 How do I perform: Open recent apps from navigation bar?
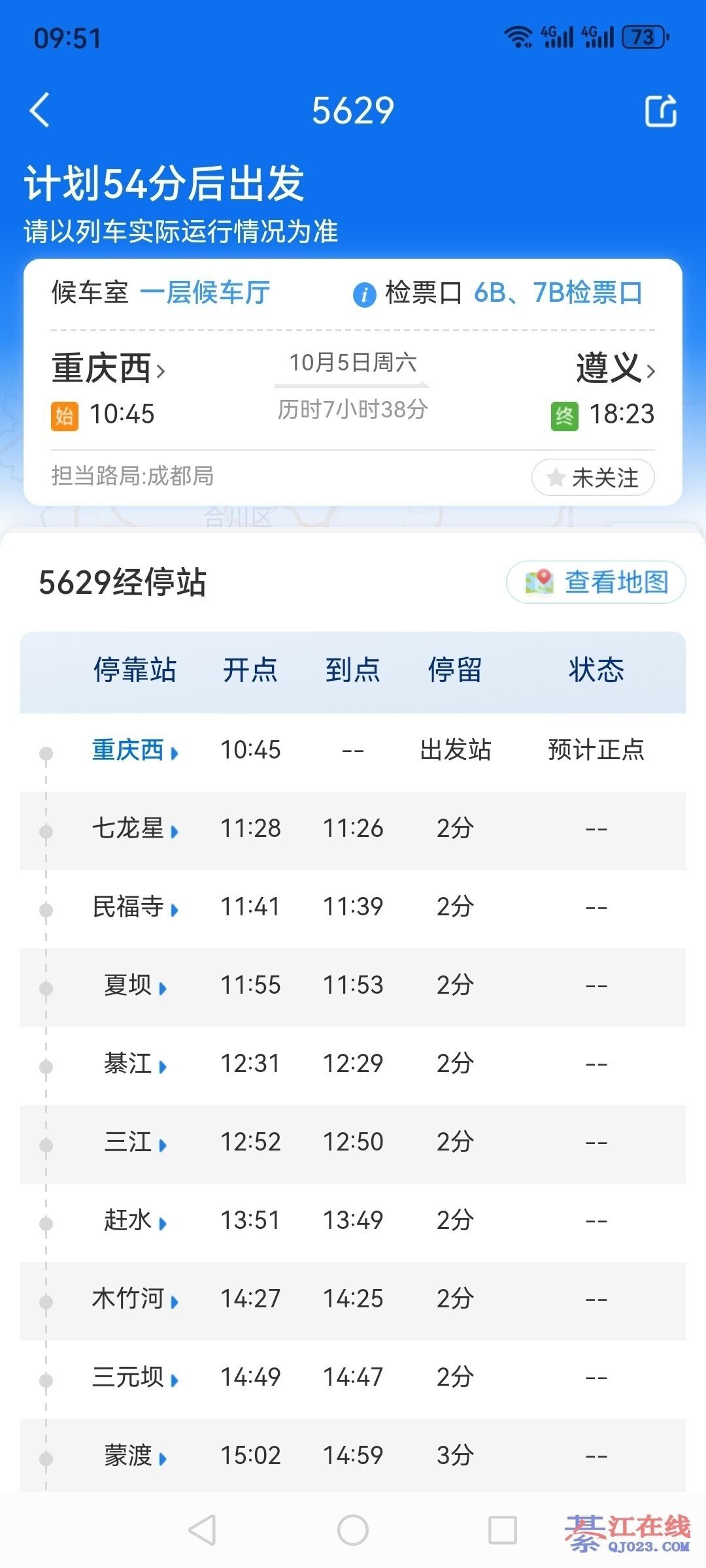pos(503,1530)
